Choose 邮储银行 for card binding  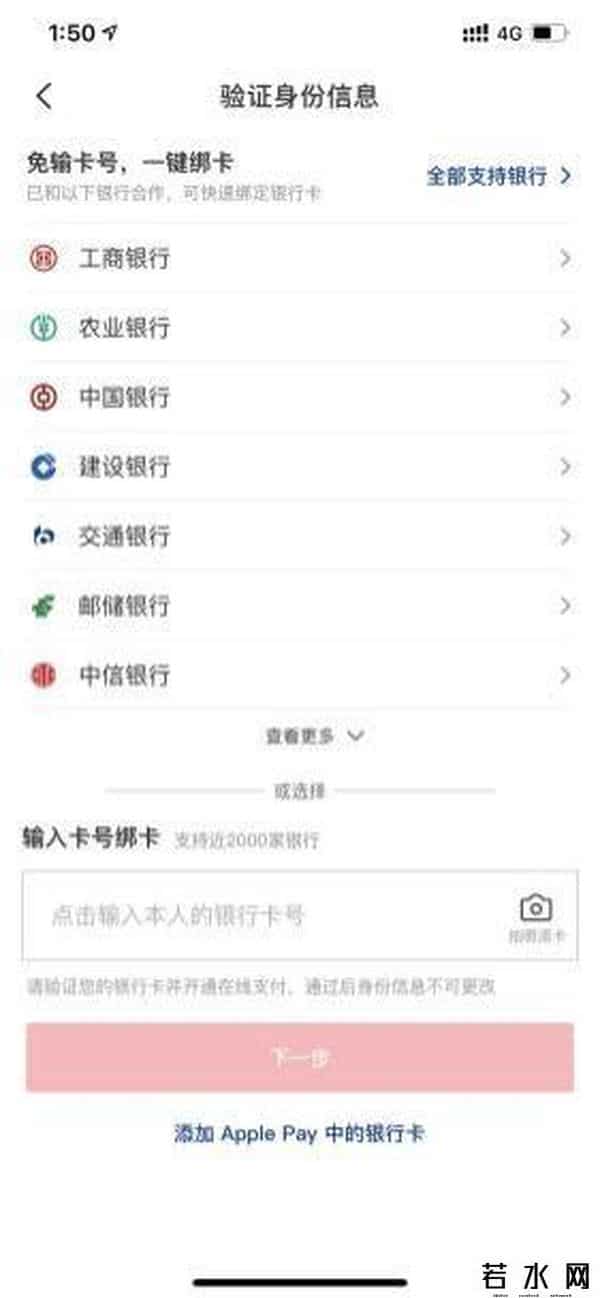[x=300, y=606]
